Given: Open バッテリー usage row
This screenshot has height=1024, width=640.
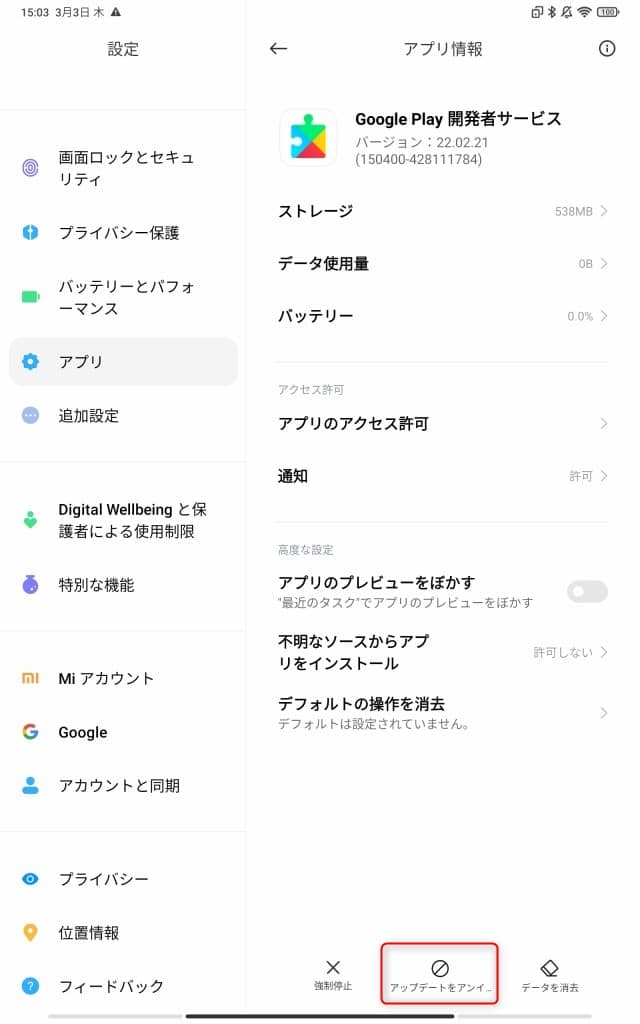Looking at the screenshot, I should [x=442, y=316].
